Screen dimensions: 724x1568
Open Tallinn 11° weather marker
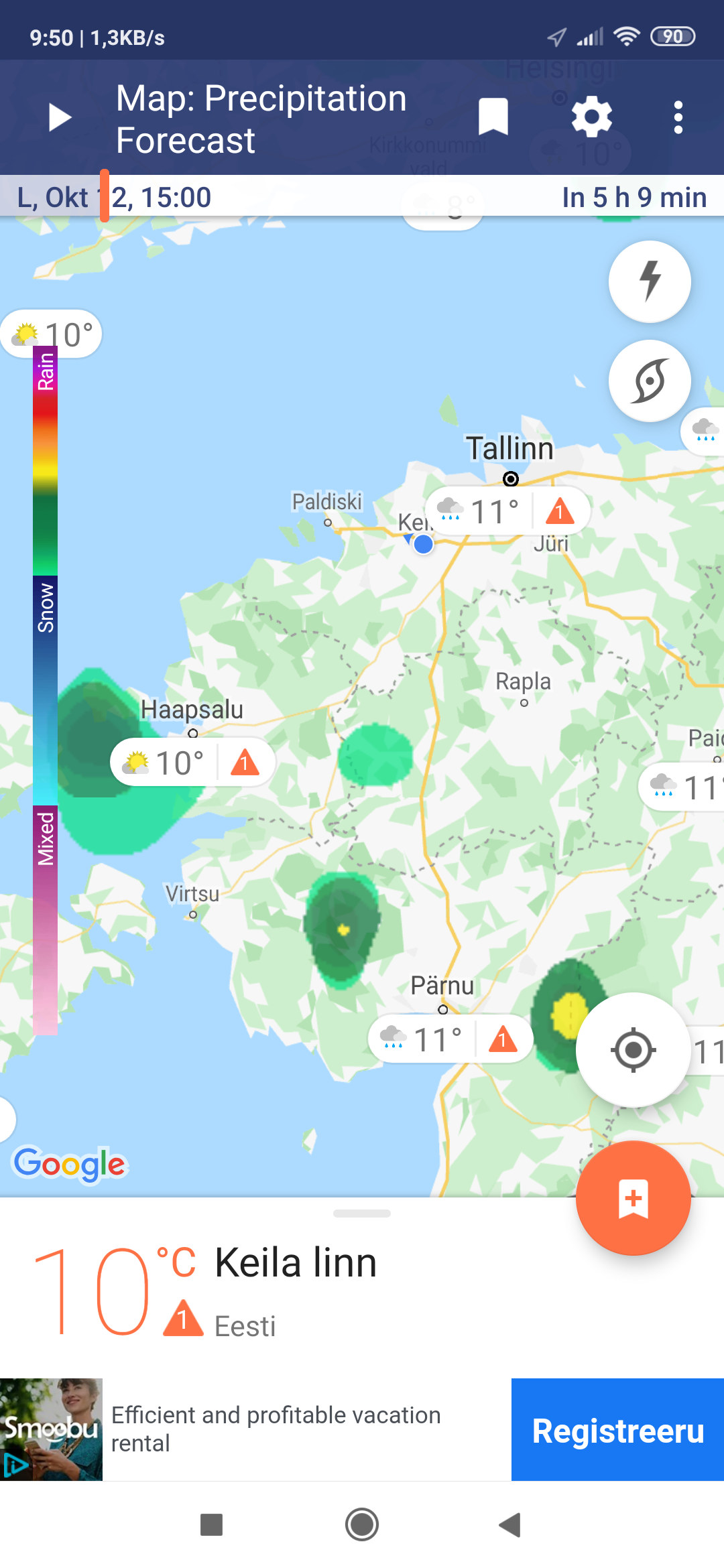[x=507, y=512]
